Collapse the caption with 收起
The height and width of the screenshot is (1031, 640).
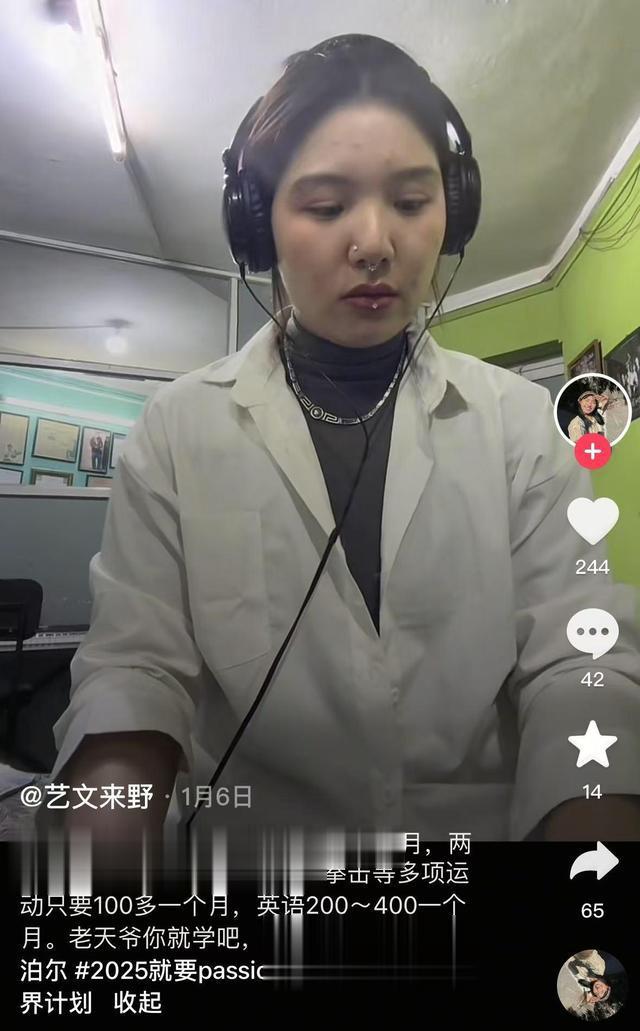(138, 1002)
